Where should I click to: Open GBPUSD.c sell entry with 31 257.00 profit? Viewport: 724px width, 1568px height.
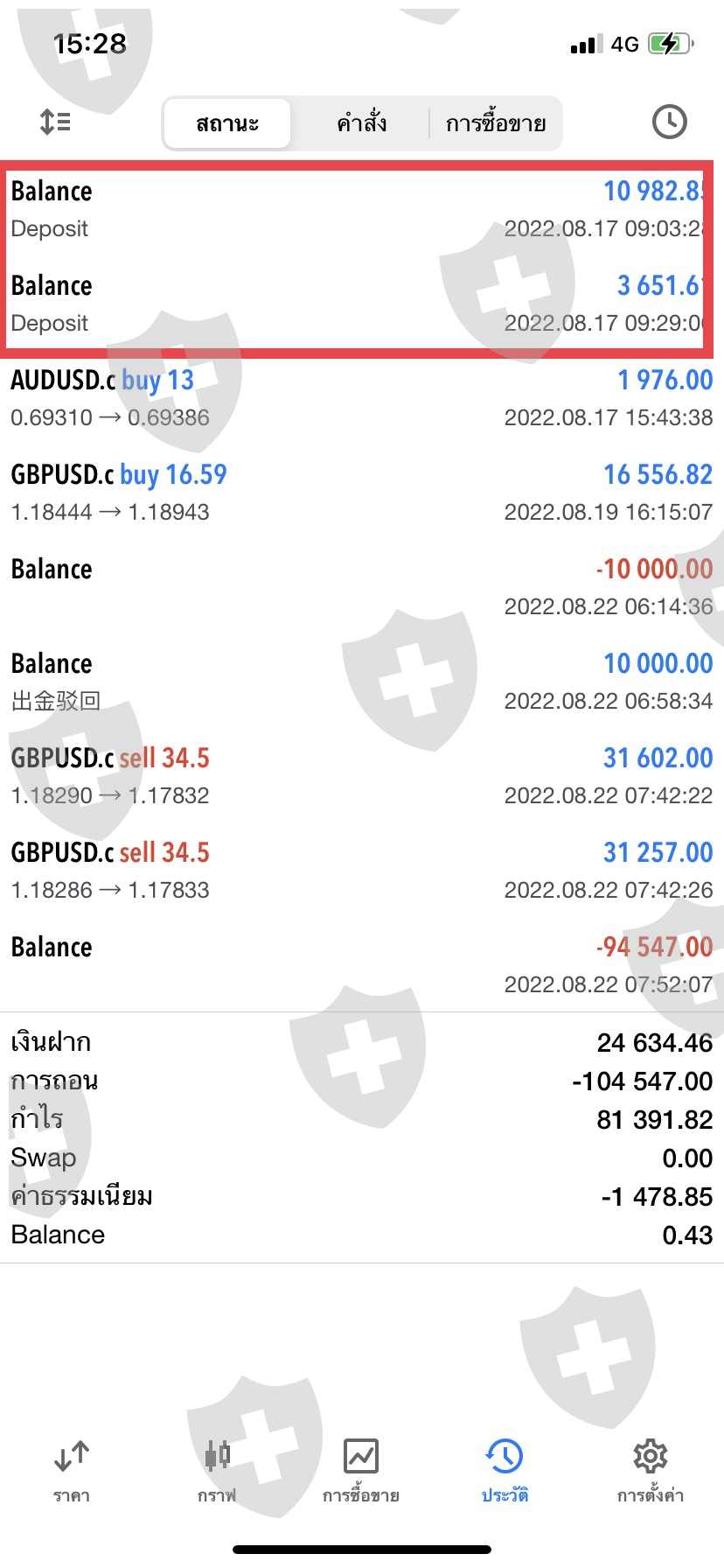(361, 870)
